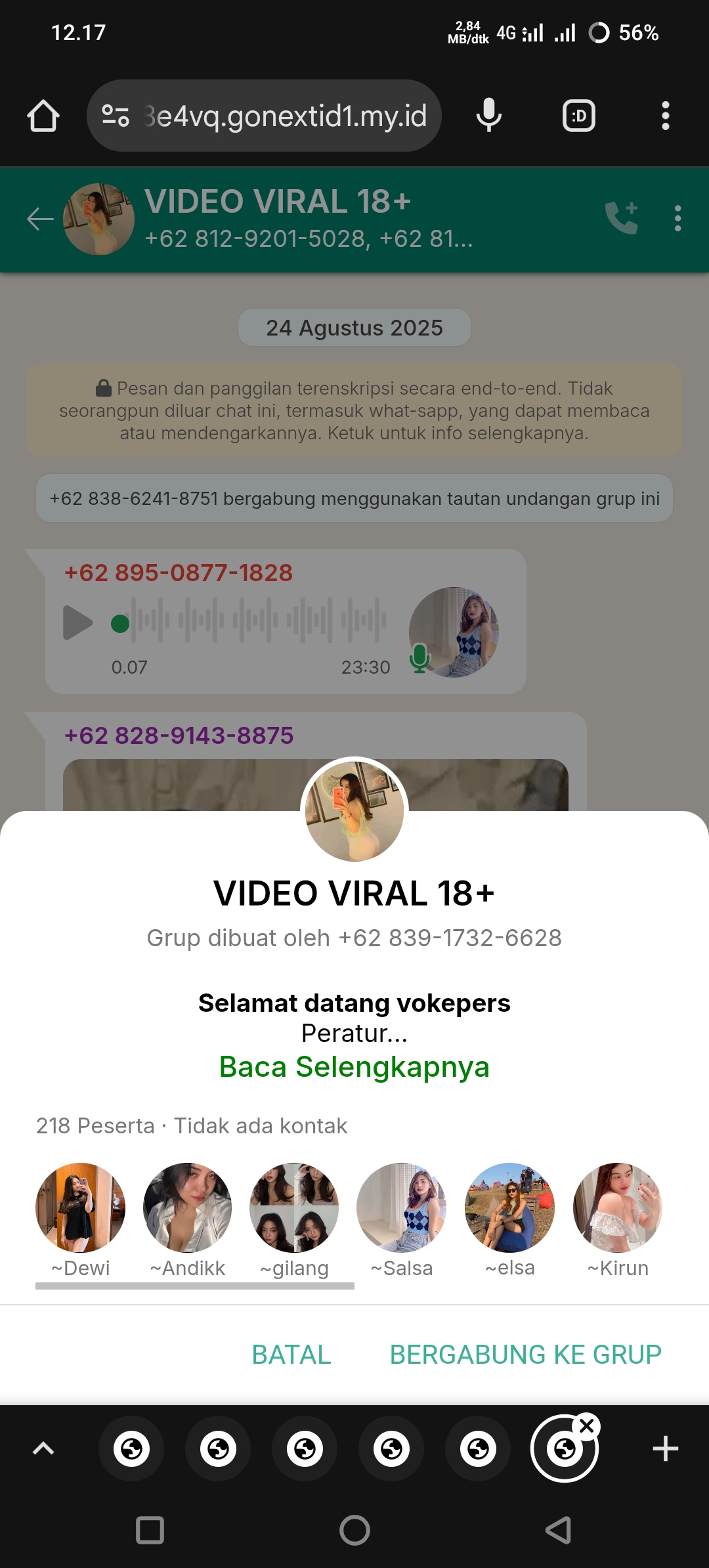Screen dimensions: 709x1568
Task: View participant Dewi's avatar
Action: (x=80, y=1208)
